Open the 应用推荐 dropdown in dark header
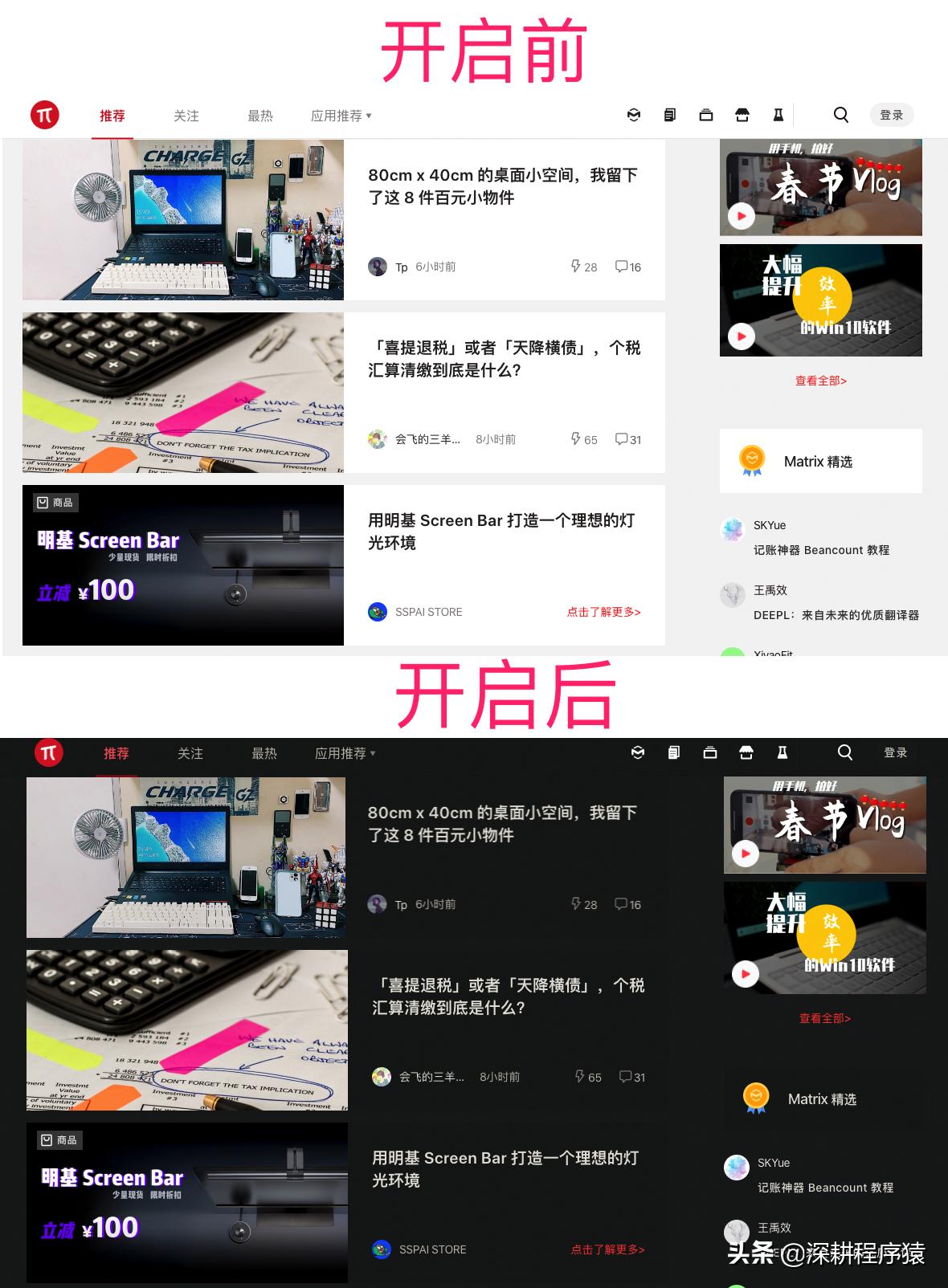Image resolution: width=948 pixels, height=1288 pixels. (345, 753)
